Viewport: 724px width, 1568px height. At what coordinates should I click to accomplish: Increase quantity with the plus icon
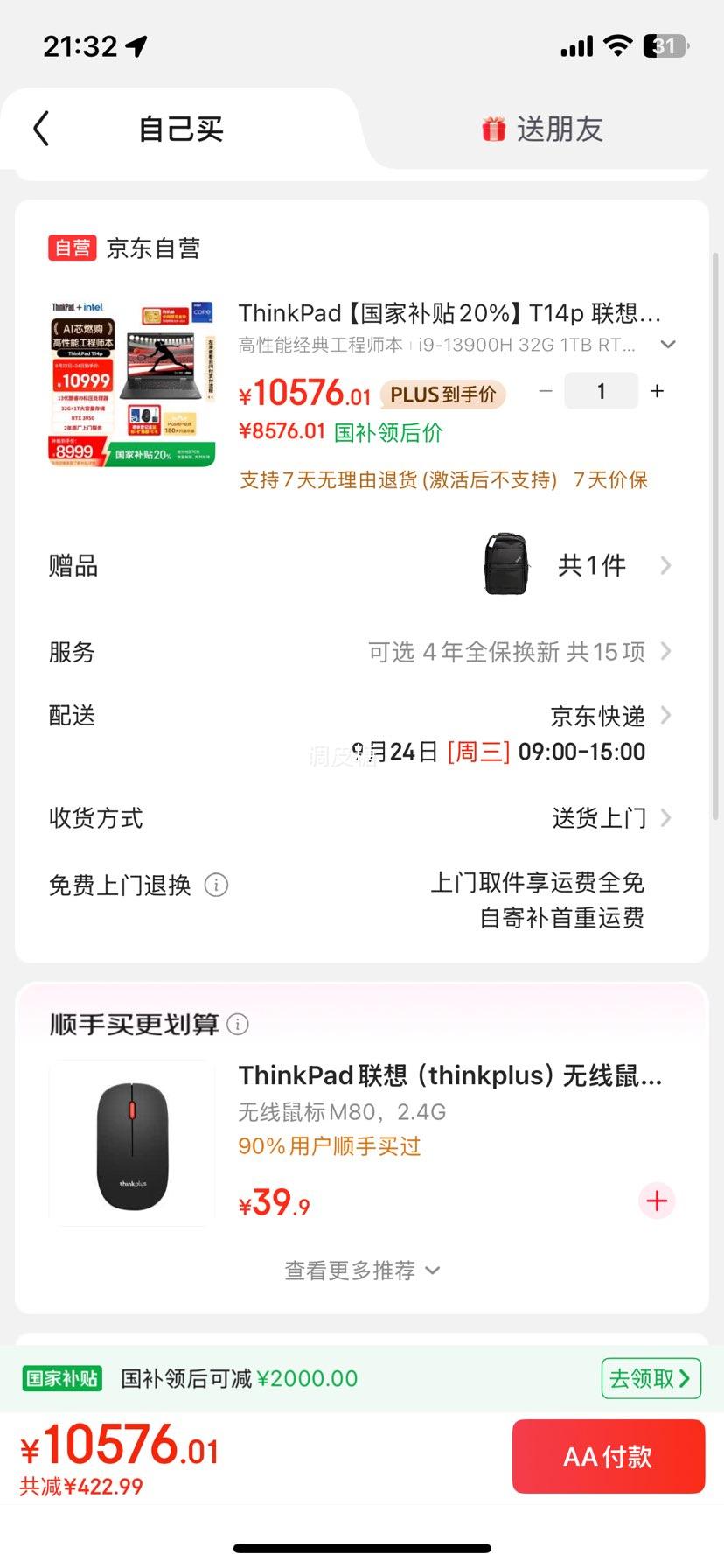(657, 391)
